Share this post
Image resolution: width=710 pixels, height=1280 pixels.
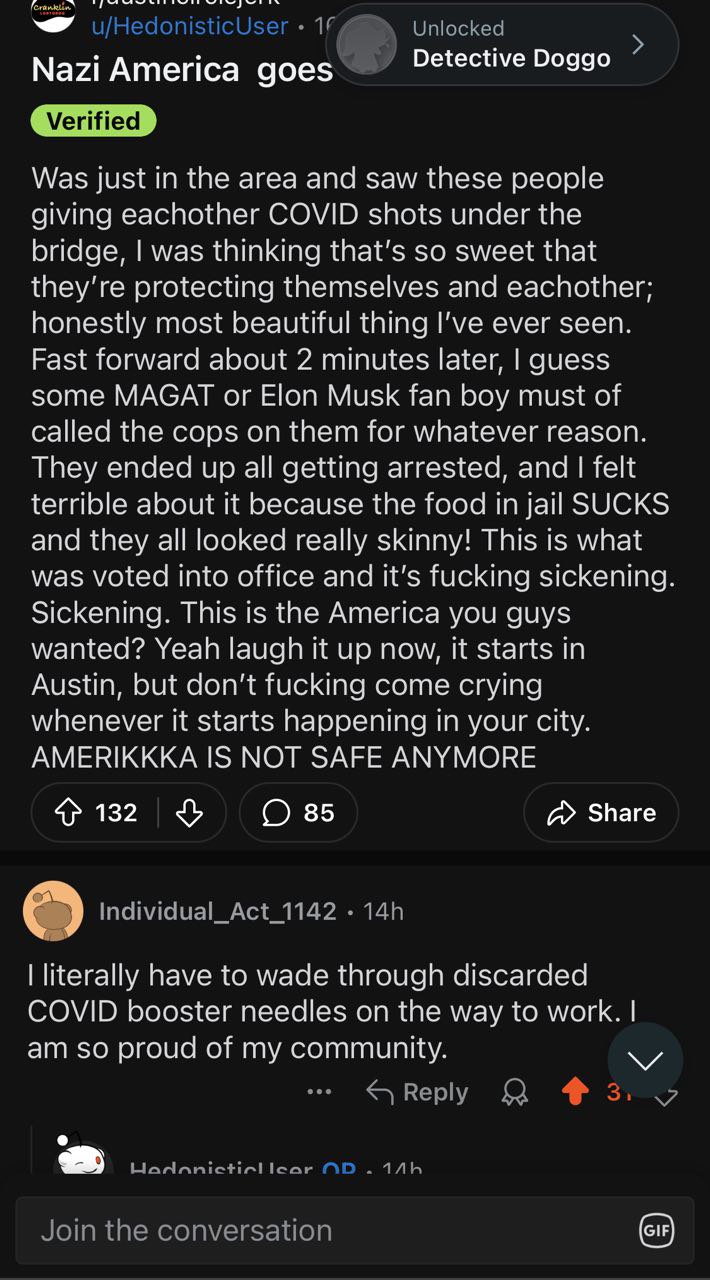coord(601,813)
